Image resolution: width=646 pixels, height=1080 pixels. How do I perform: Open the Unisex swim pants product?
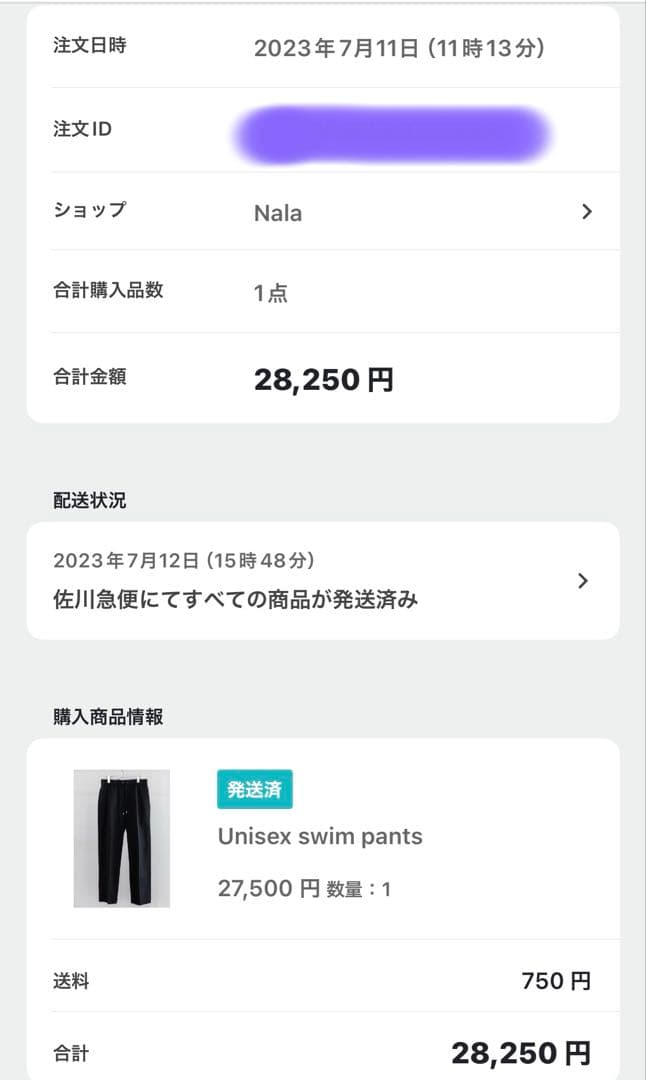tap(320, 836)
